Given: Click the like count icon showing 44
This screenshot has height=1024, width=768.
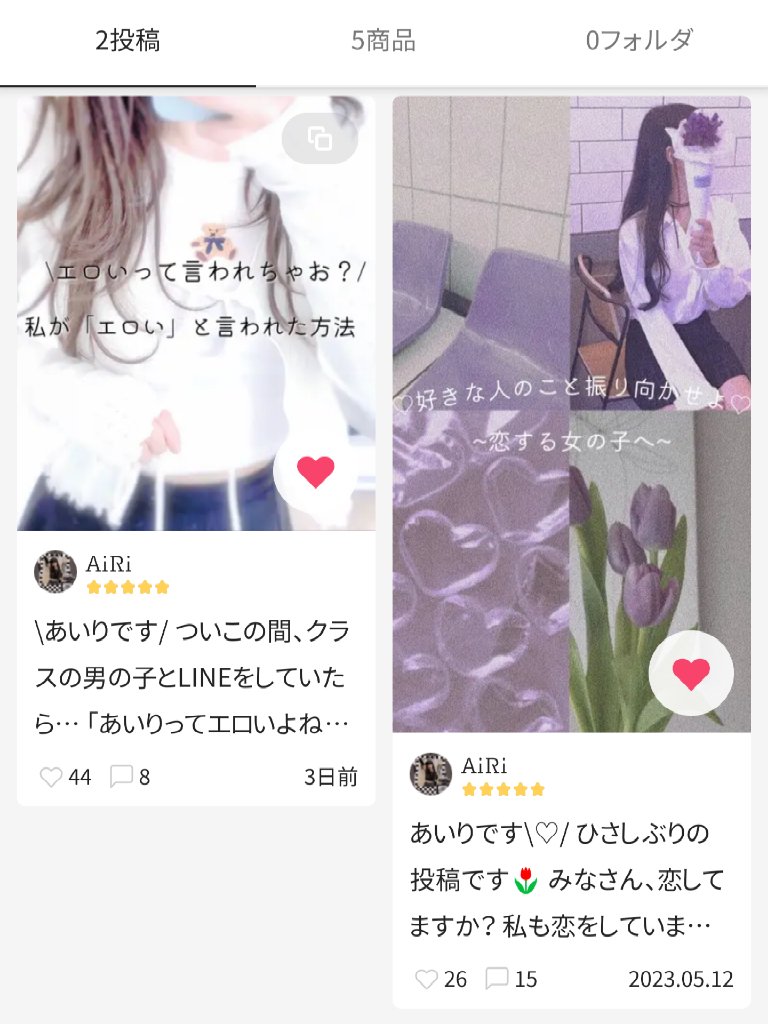Looking at the screenshot, I should [49, 777].
